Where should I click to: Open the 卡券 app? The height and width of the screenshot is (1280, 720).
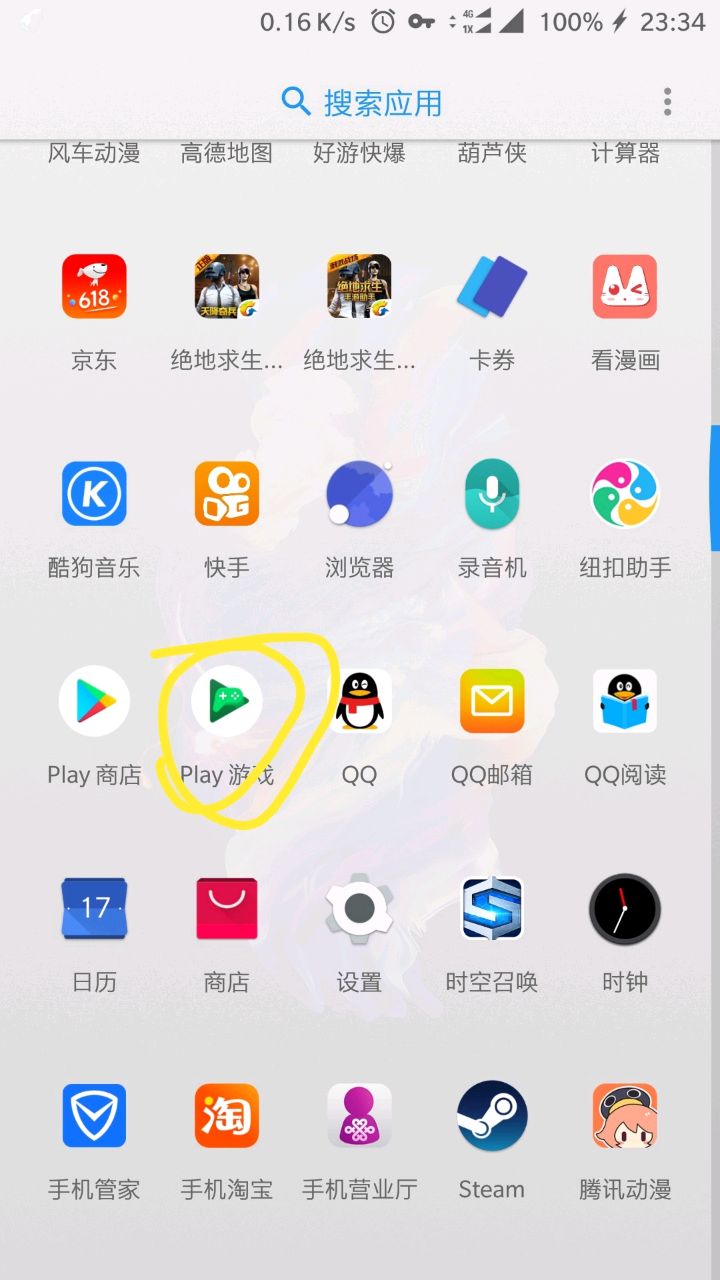click(x=492, y=287)
